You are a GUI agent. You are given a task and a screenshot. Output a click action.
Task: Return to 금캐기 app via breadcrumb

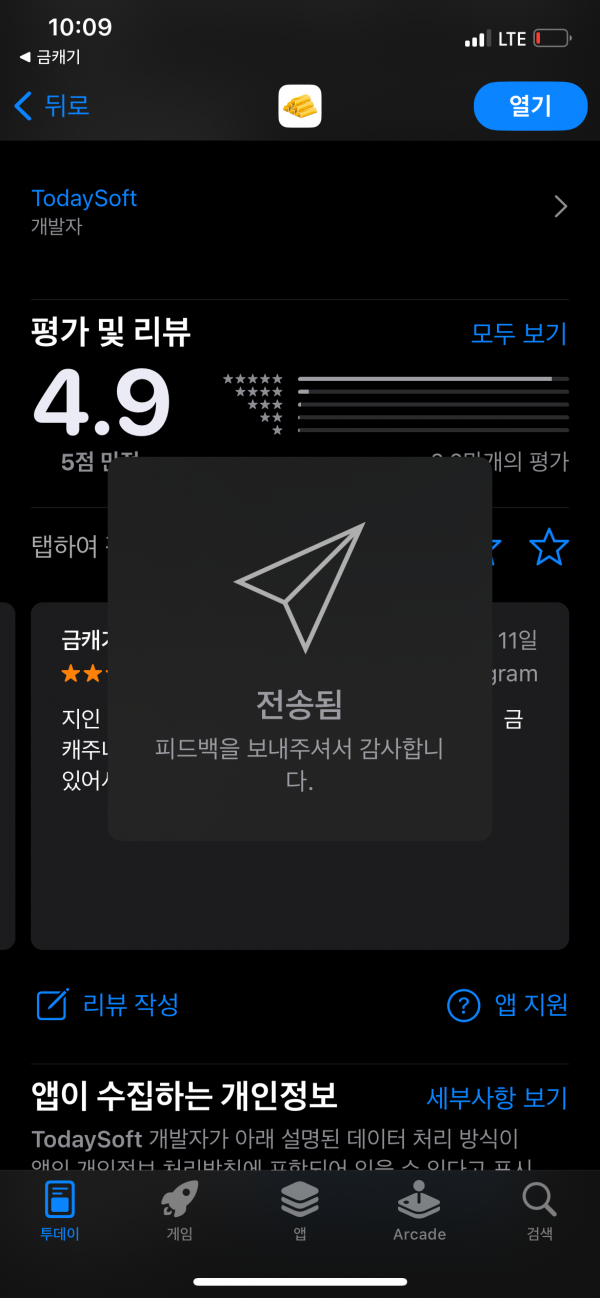pos(50,57)
